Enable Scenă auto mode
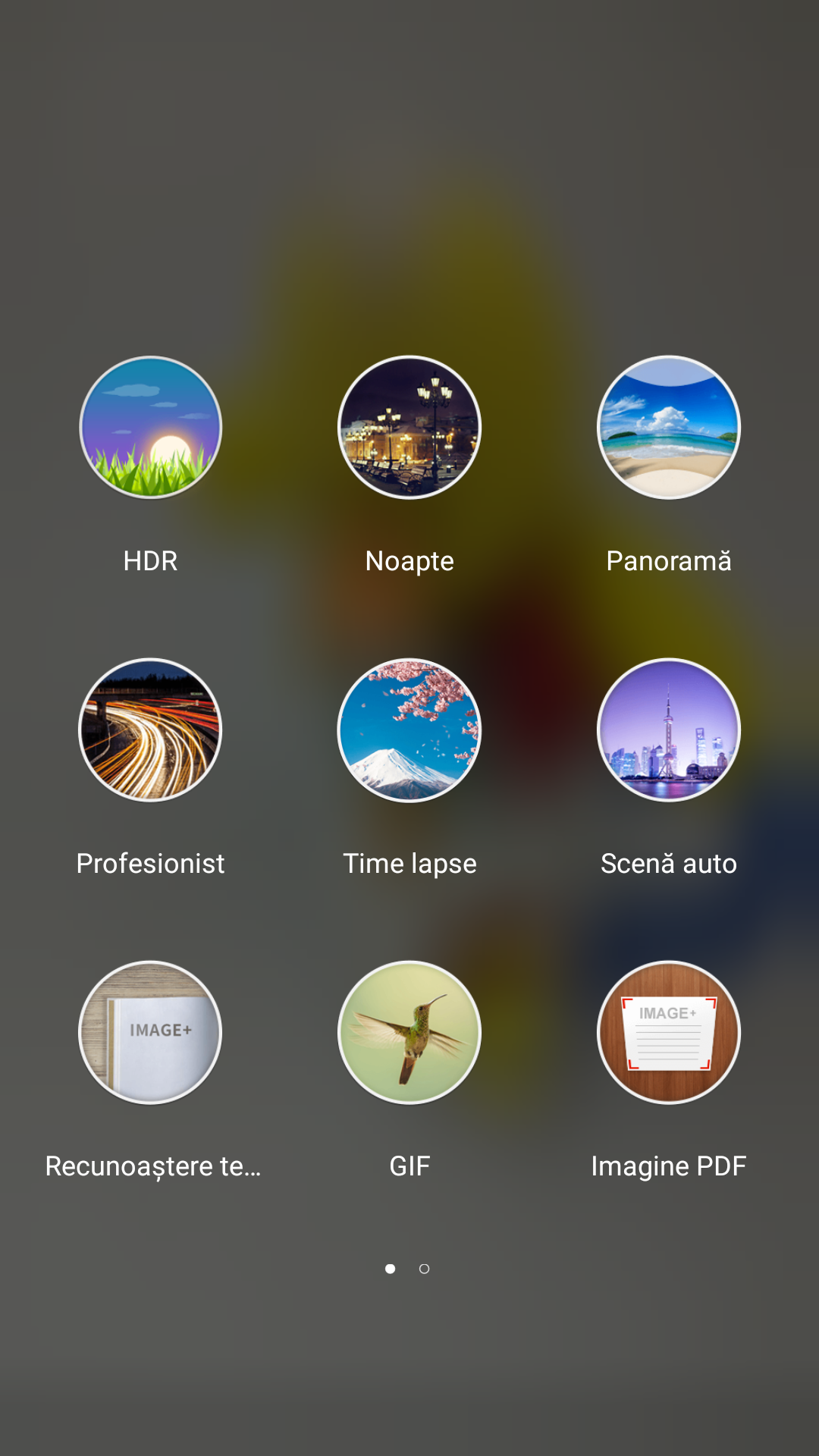 (668, 730)
